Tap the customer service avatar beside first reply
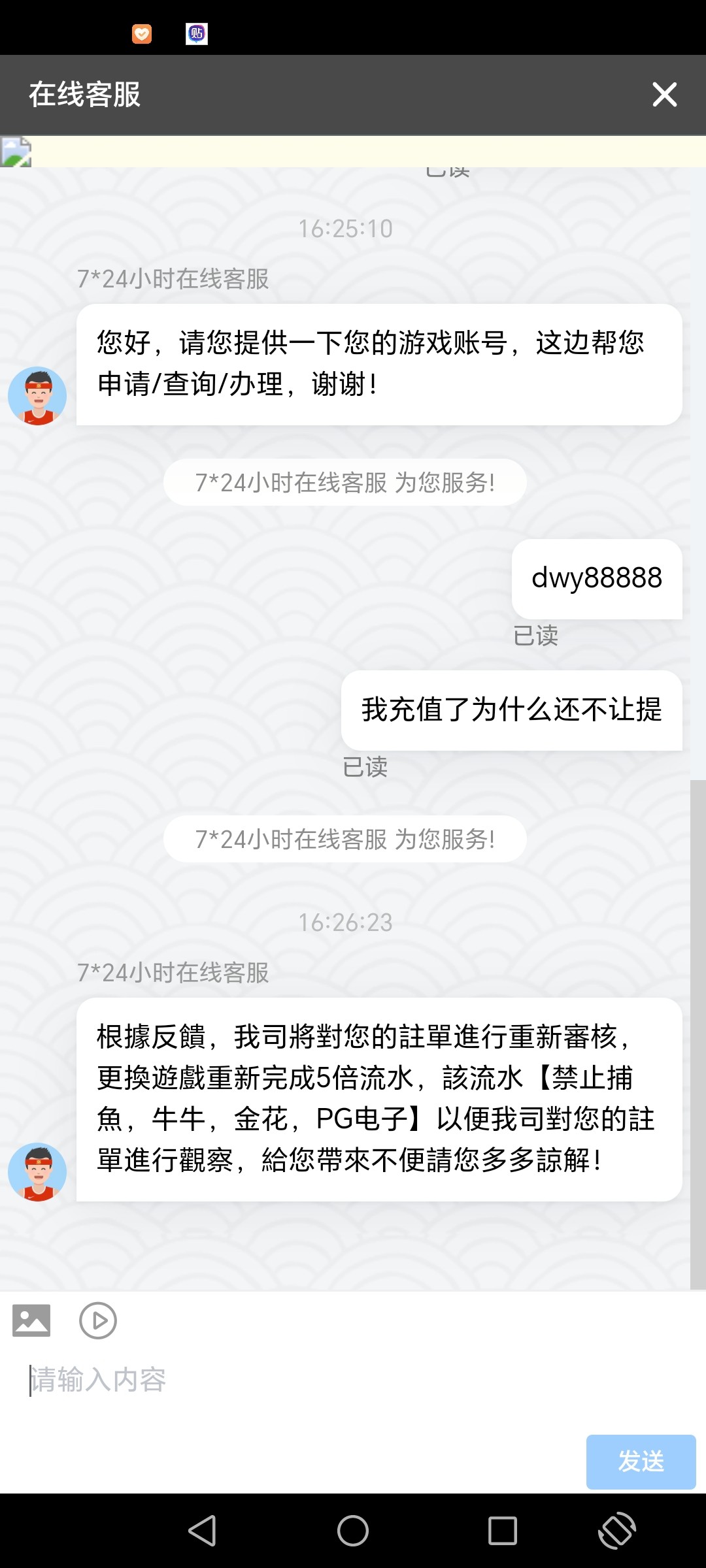Viewport: 706px width, 1568px height. [37, 396]
